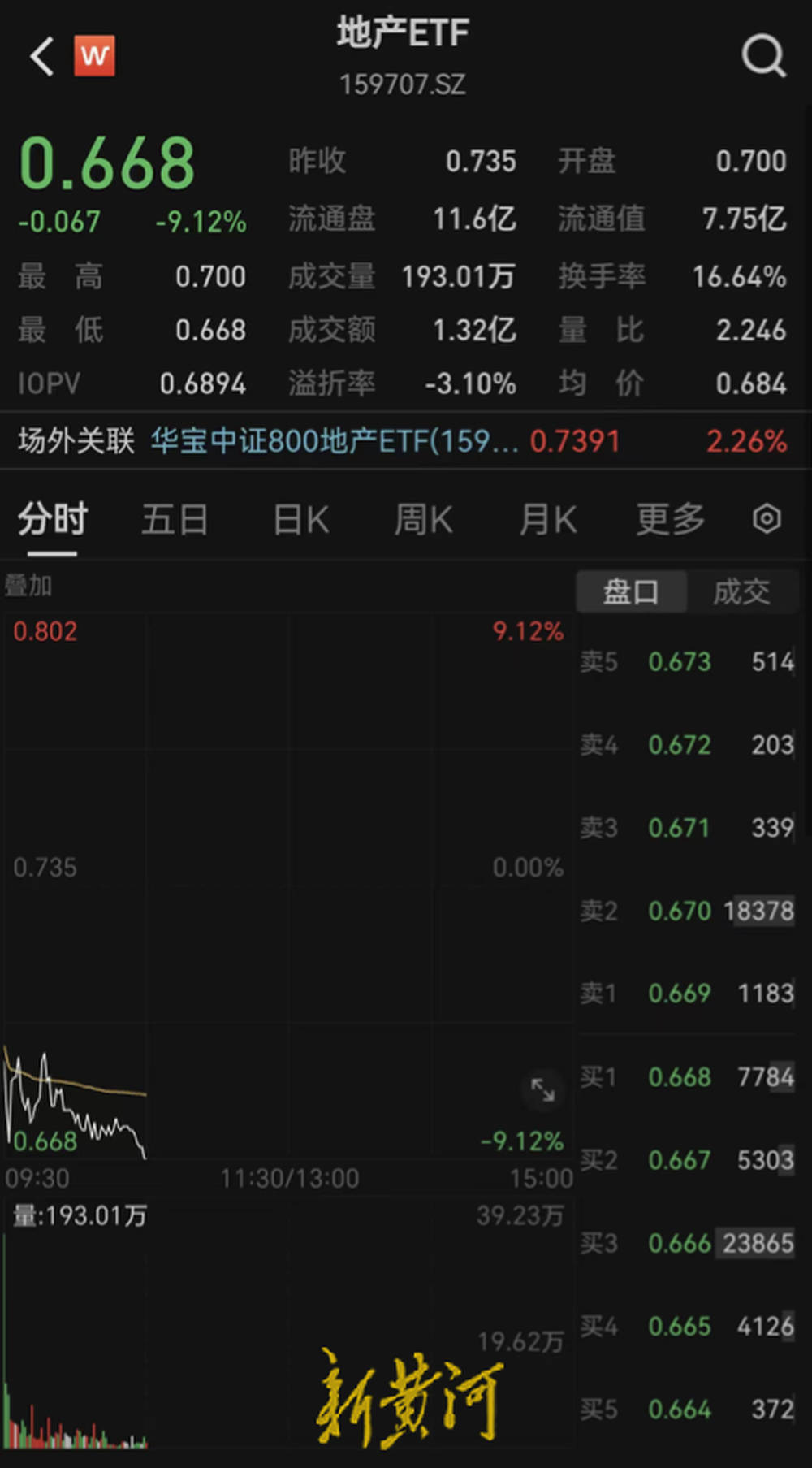Tap 叠加 to overlay another chart
Image resolution: width=812 pixels, height=1468 pixels.
coord(28,585)
